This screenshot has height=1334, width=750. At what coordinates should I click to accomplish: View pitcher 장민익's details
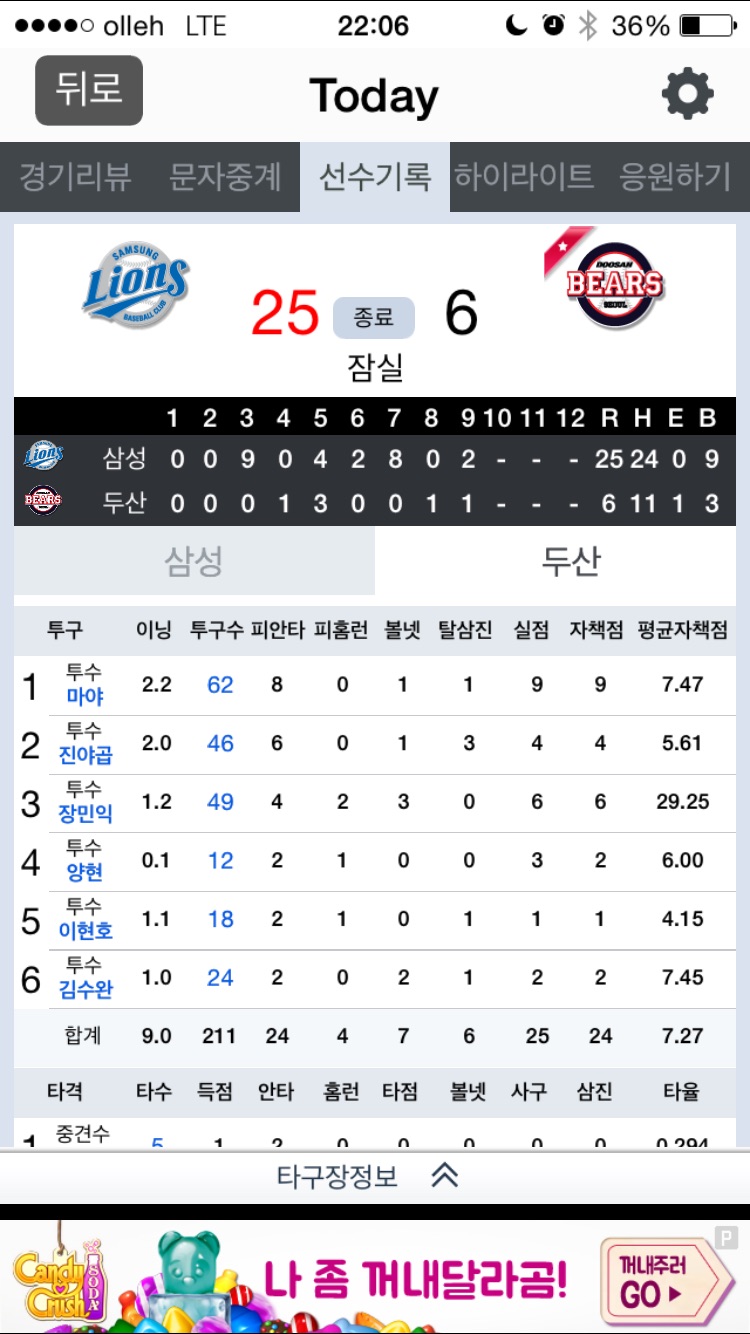coord(85,813)
